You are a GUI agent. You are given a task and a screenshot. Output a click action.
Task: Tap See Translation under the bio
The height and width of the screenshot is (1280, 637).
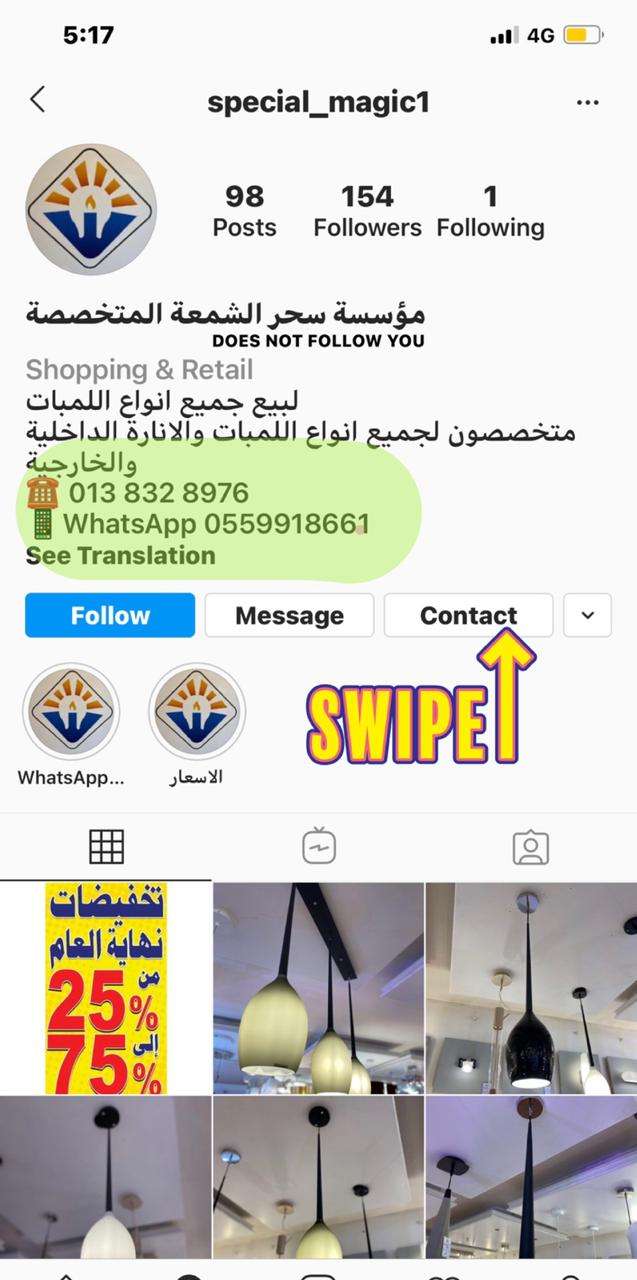coord(120,556)
